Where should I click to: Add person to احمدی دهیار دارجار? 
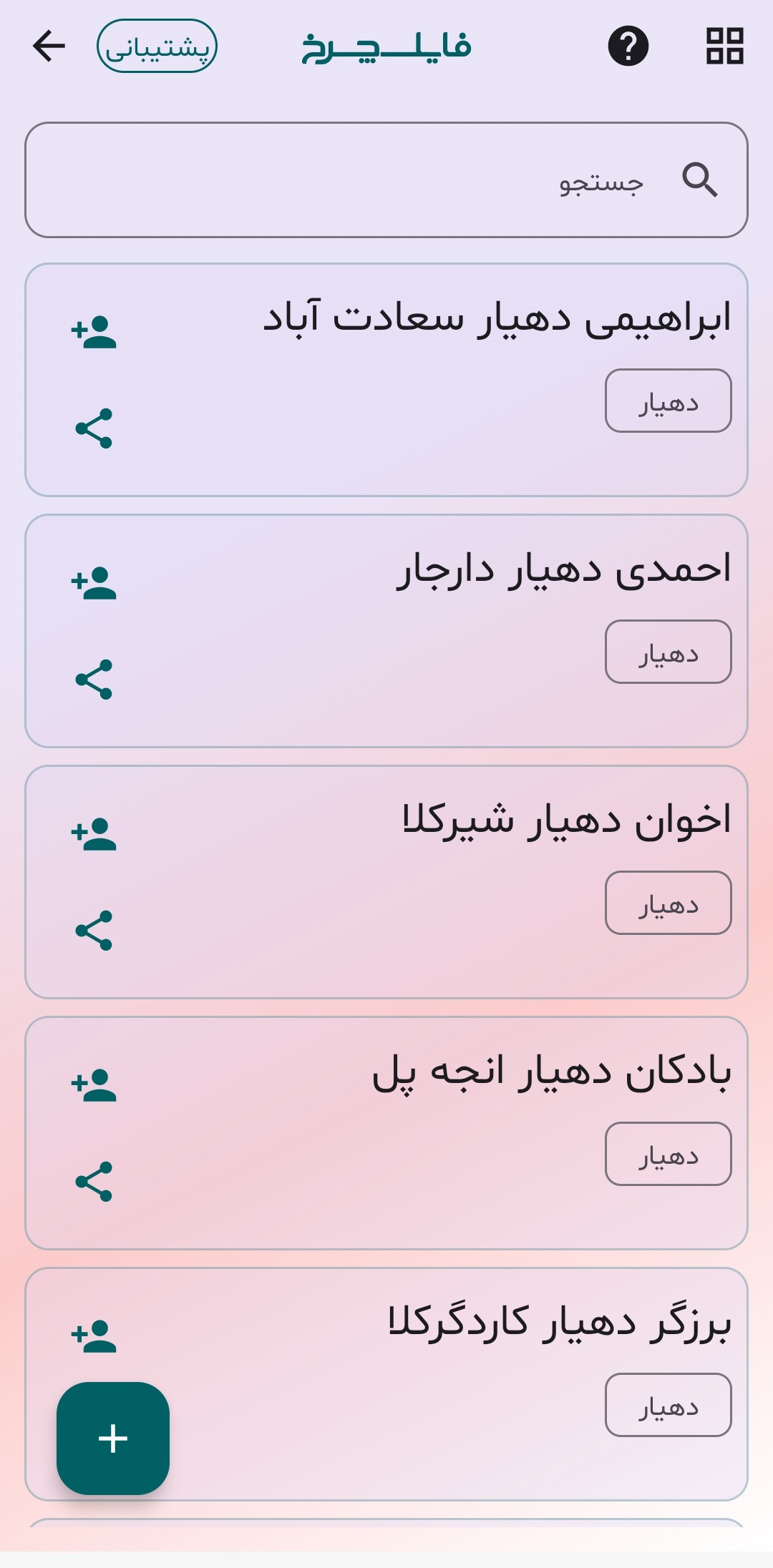click(94, 583)
